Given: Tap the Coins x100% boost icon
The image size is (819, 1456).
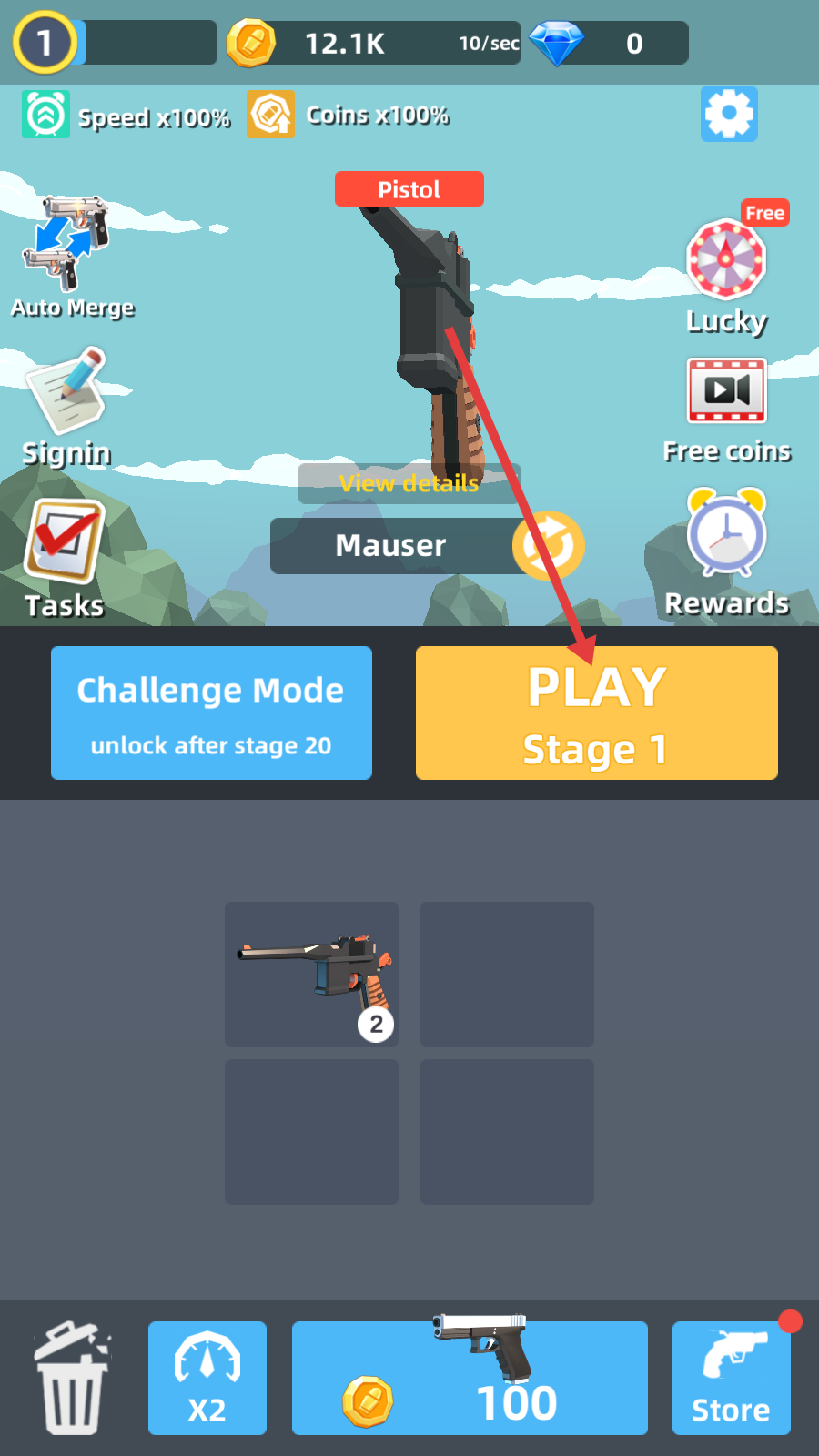Looking at the screenshot, I should [x=270, y=115].
